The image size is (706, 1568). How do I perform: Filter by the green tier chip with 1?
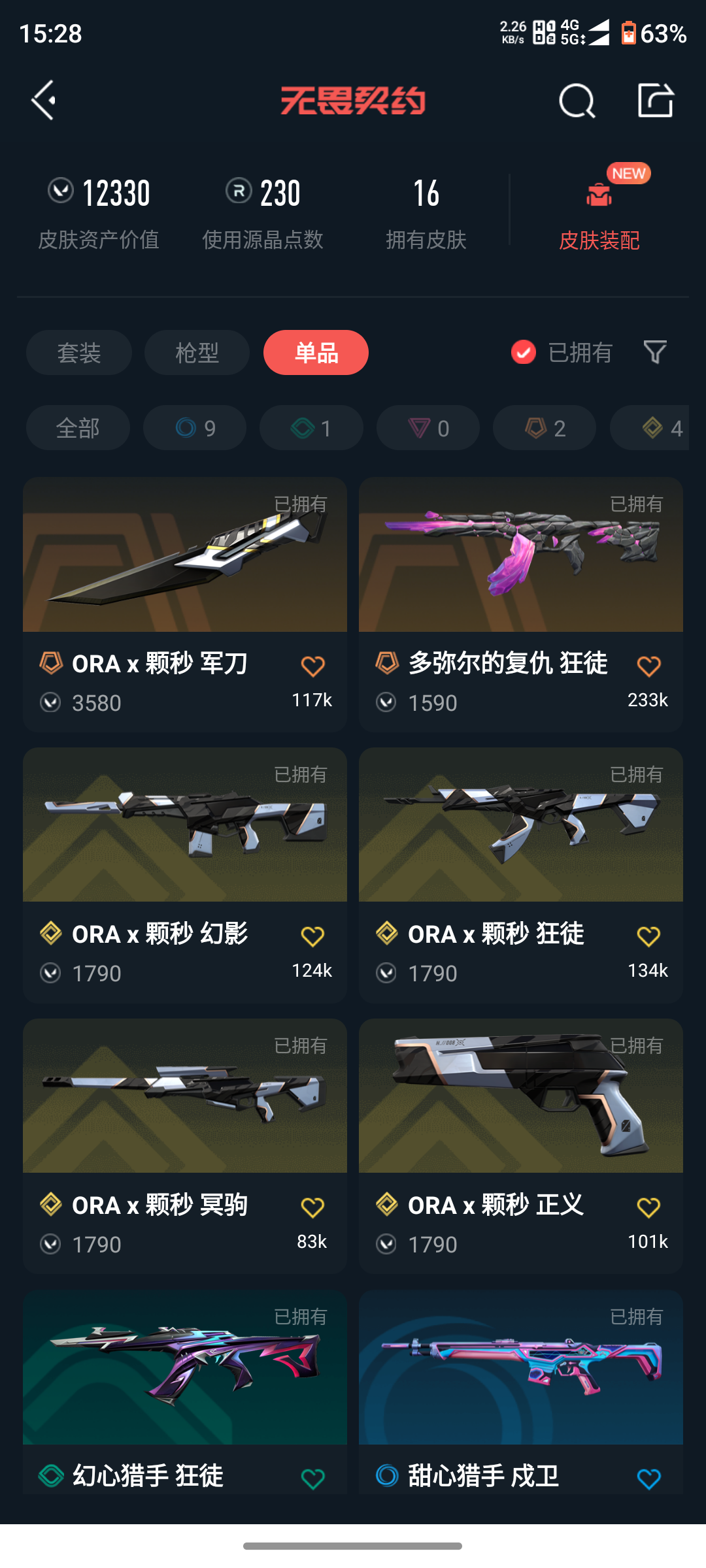[x=311, y=428]
